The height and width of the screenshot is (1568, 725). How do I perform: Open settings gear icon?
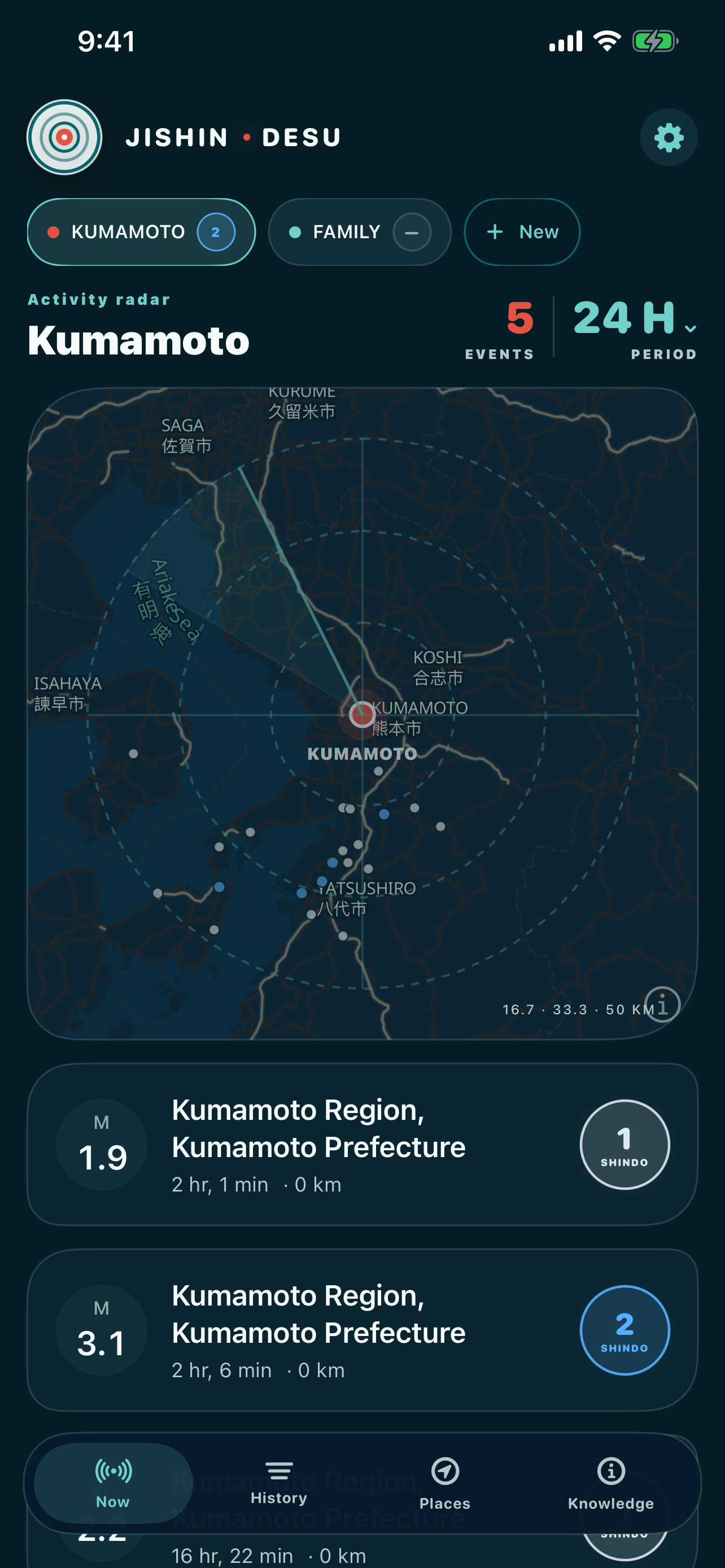pos(669,138)
